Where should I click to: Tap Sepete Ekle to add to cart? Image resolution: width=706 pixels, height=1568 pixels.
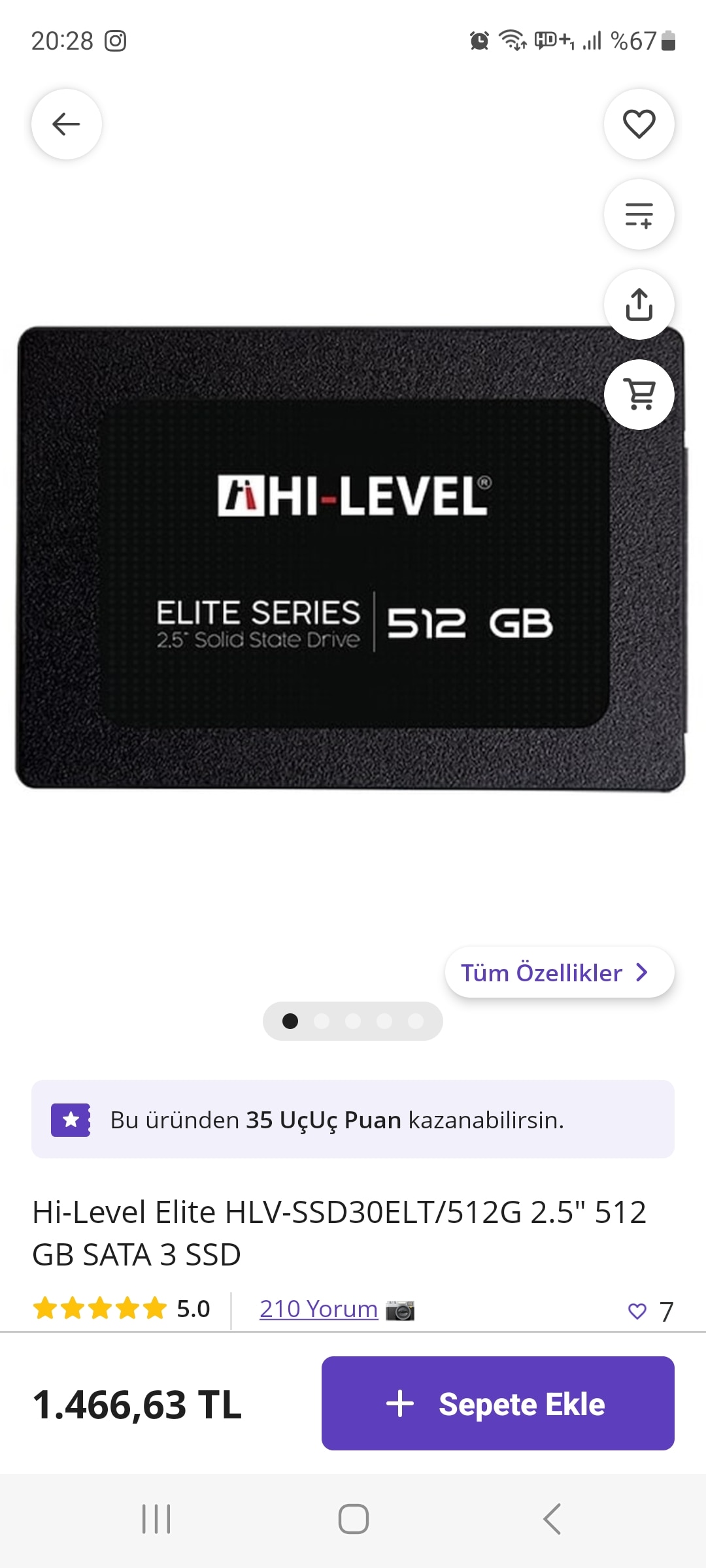(497, 1403)
